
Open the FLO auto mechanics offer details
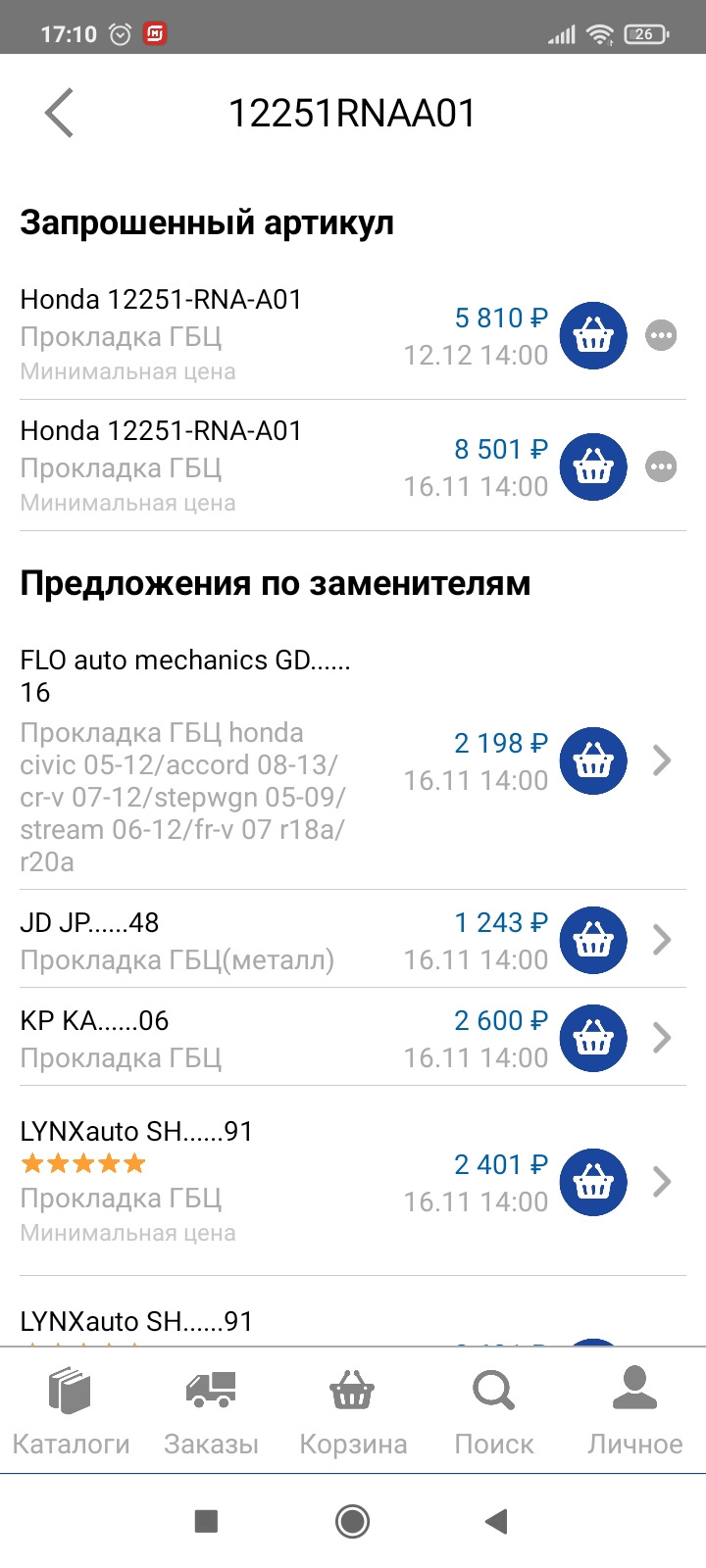coord(662,760)
